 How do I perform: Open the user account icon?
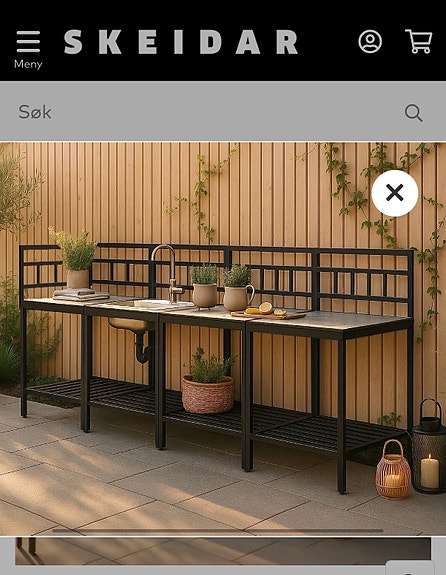tap(370, 41)
